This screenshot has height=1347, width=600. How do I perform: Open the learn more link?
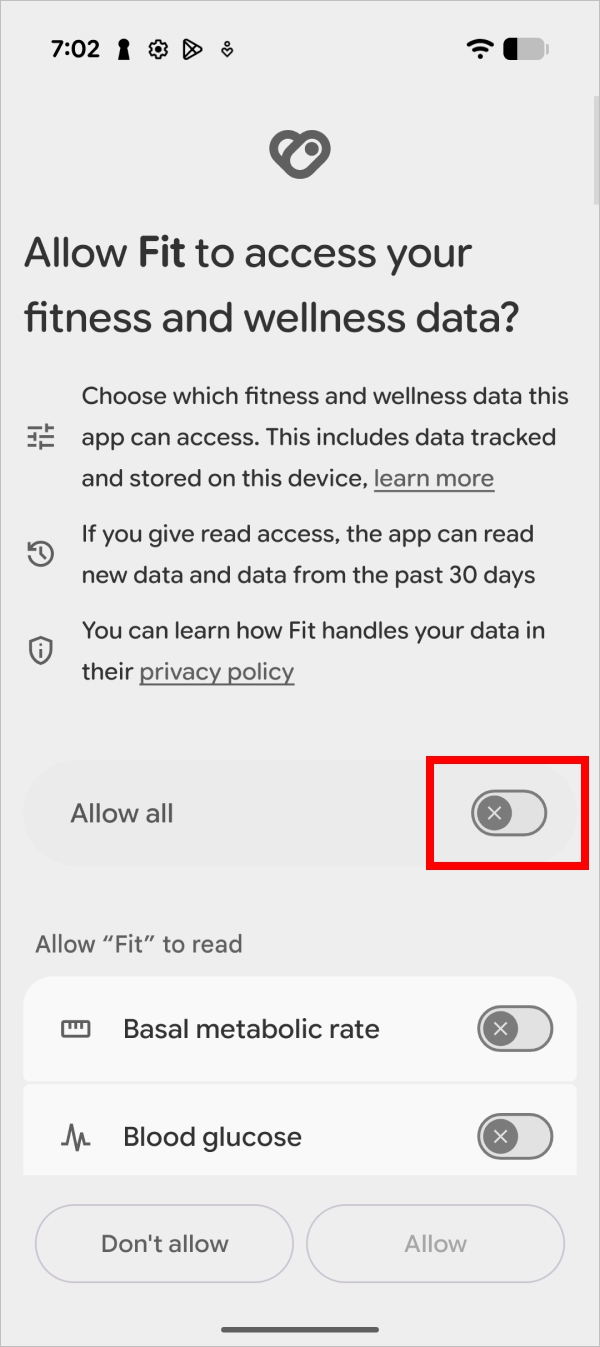[x=434, y=479]
